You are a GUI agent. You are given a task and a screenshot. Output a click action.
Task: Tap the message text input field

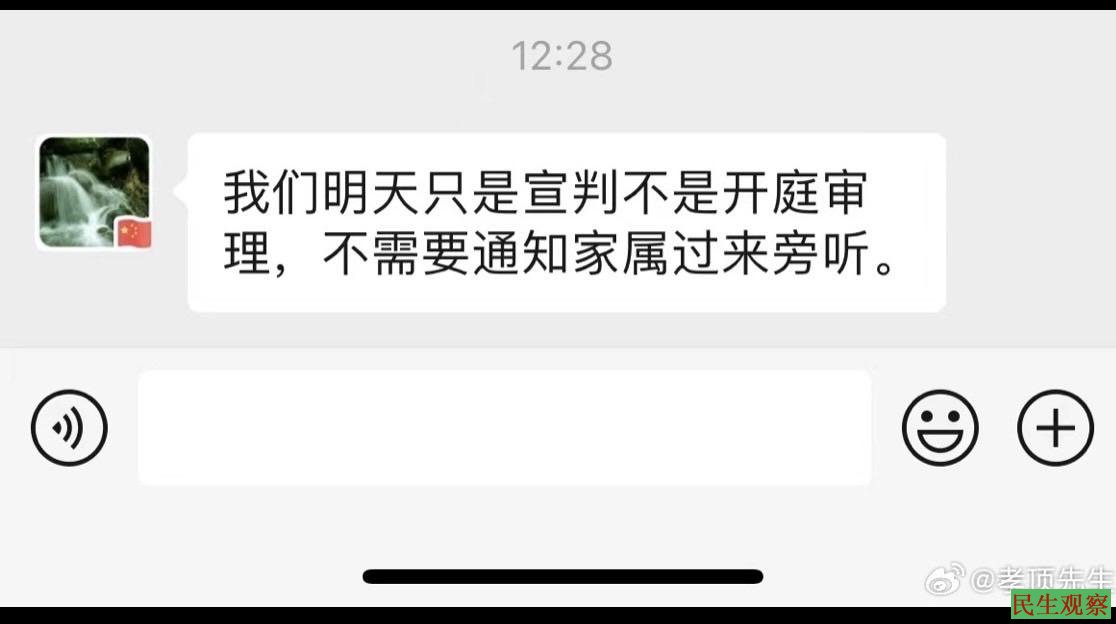click(504, 428)
